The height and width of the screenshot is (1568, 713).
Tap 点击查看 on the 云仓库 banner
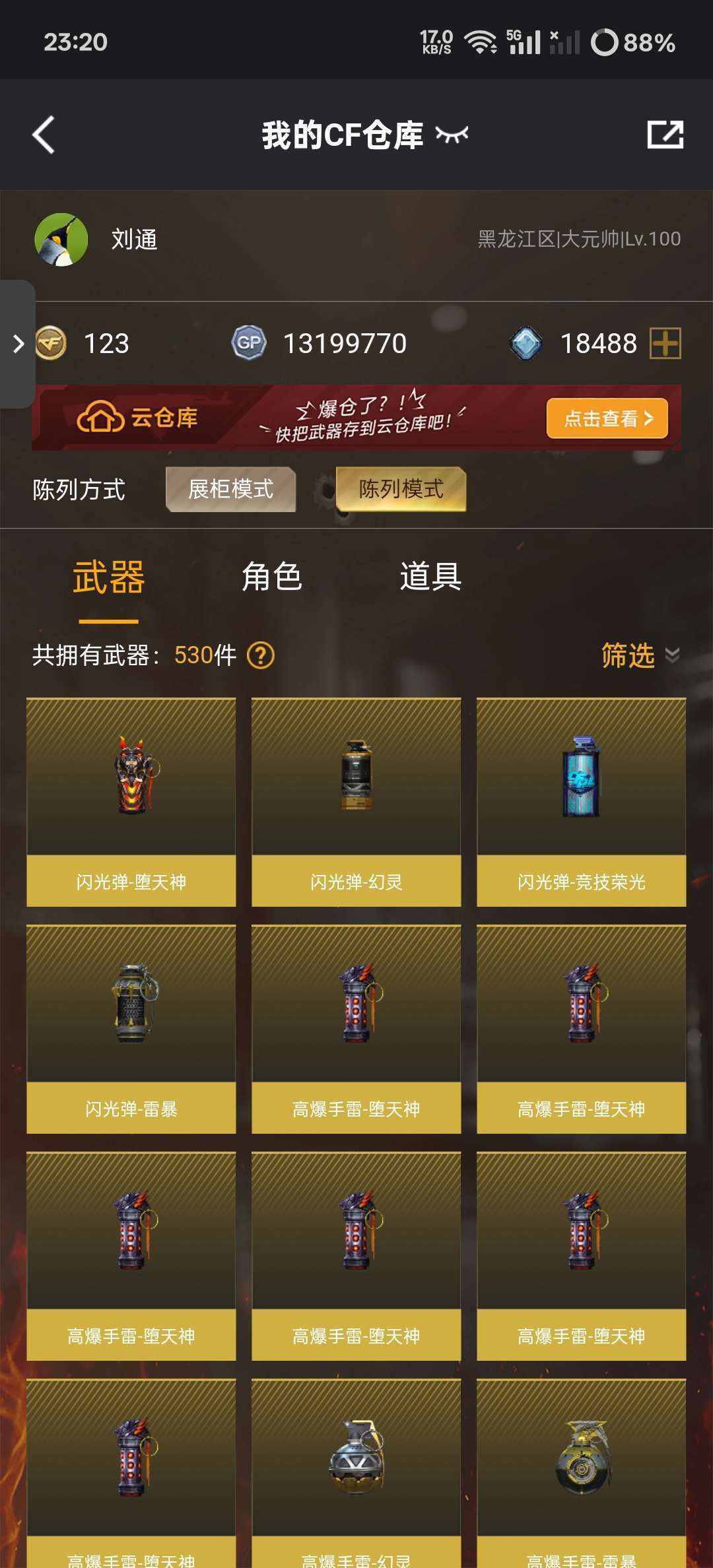point(607,418)
